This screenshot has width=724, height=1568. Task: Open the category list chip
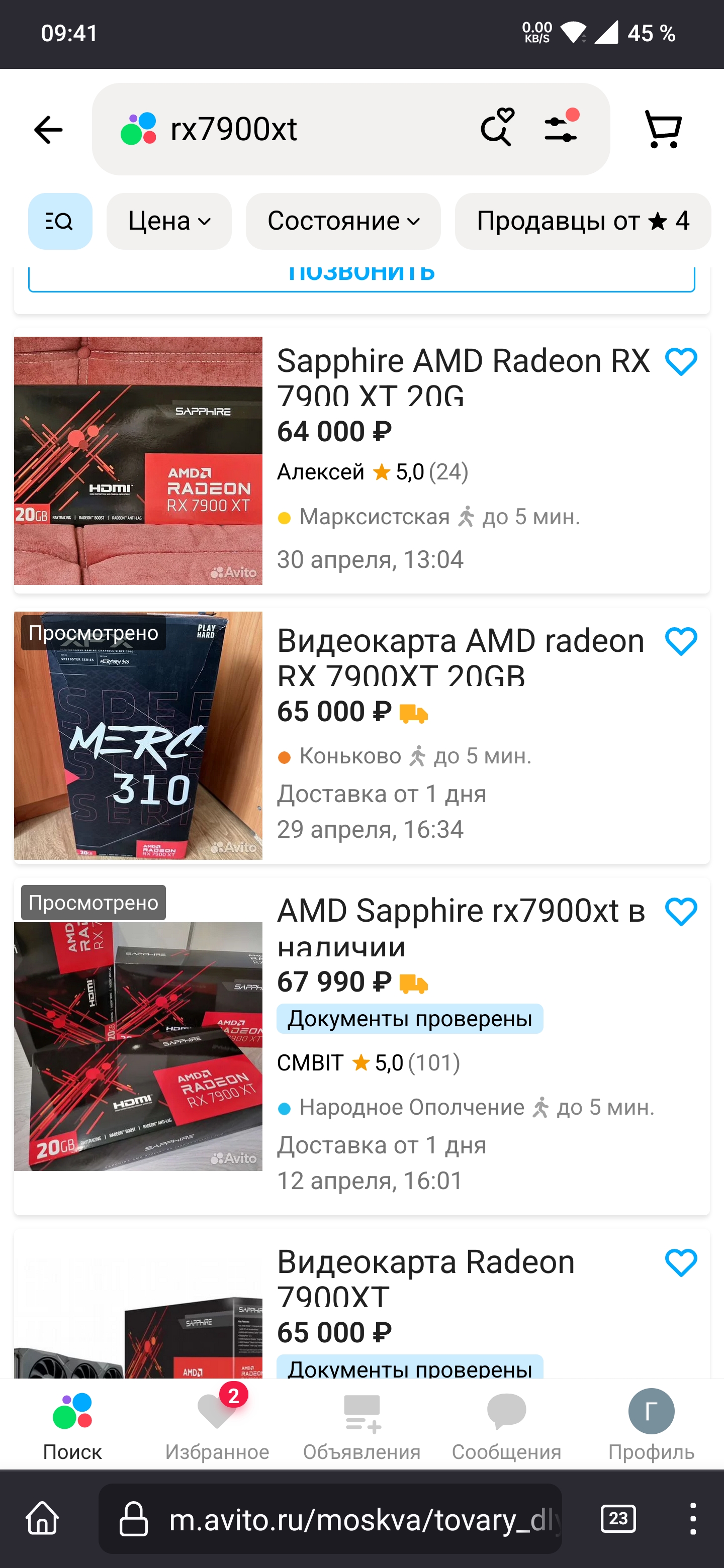[x=60, y=222]
